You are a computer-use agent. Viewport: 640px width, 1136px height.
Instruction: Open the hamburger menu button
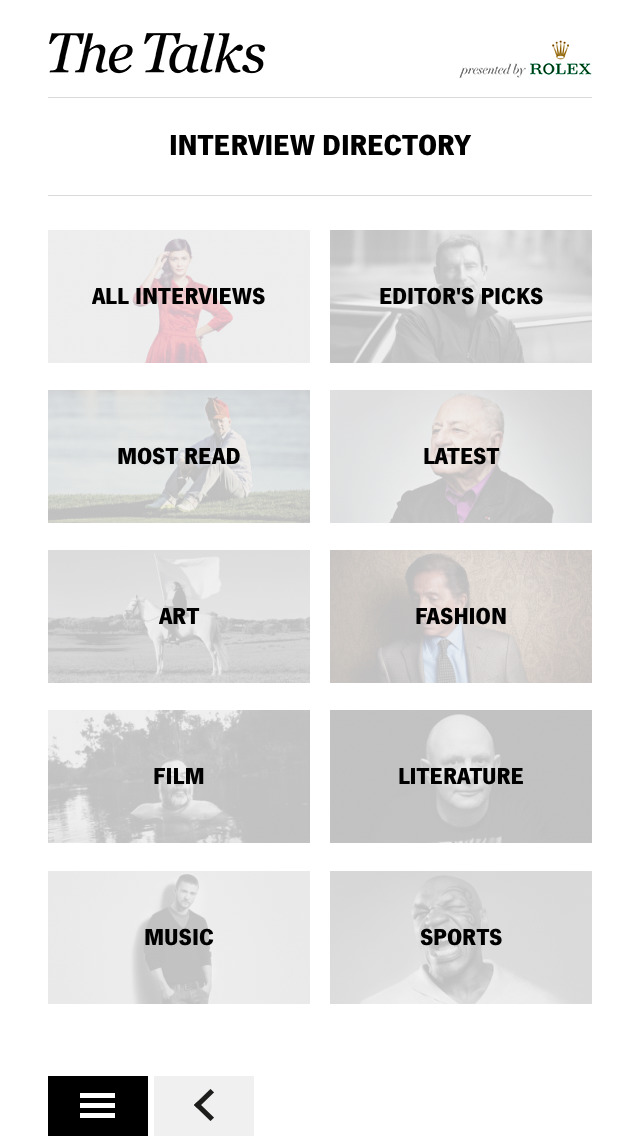(x=98, y=1105)
